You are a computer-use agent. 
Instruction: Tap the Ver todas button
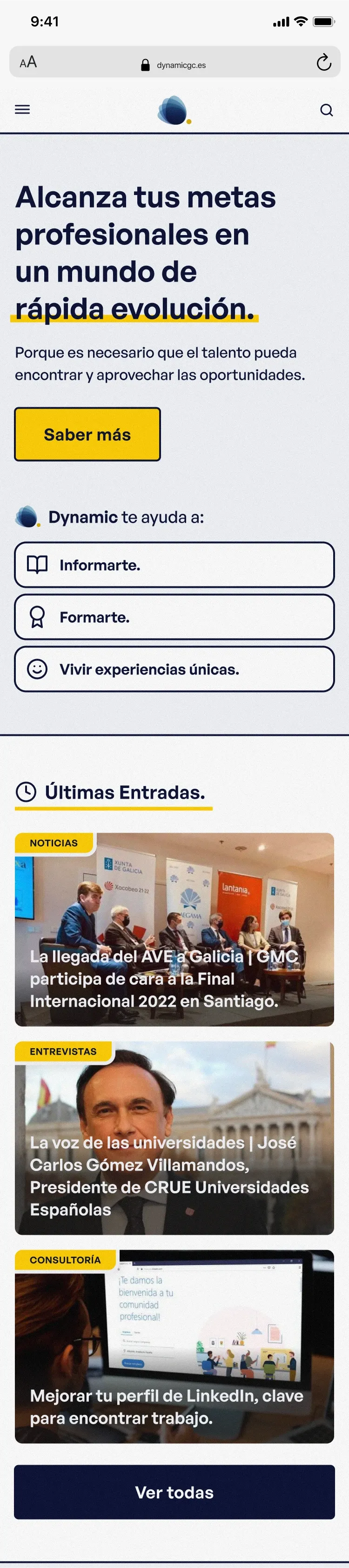pyautogui.click(x=174, y=1492)
